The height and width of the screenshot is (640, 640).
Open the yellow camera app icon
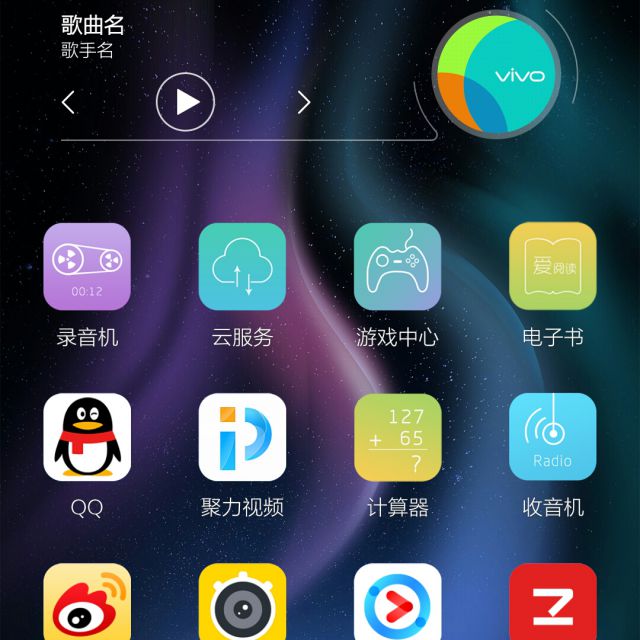point(242,603)
